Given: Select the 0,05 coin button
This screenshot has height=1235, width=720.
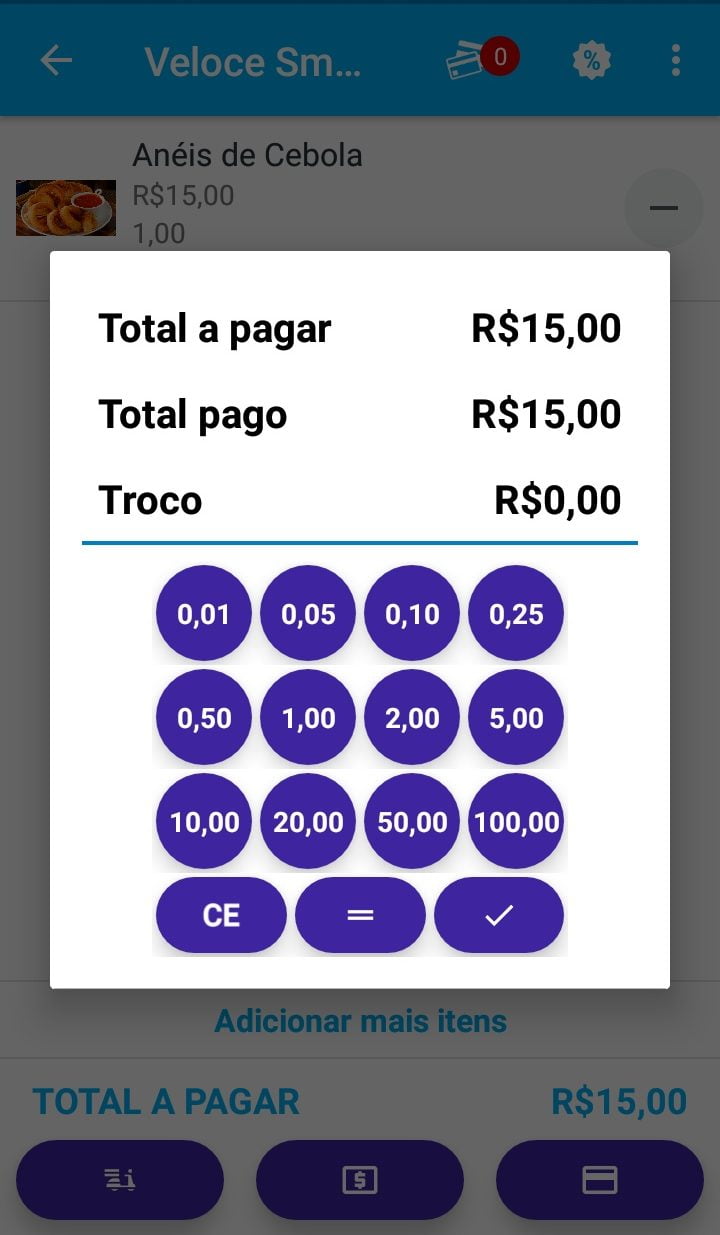Looking at the screenshot, I should [x=308, y=614].
